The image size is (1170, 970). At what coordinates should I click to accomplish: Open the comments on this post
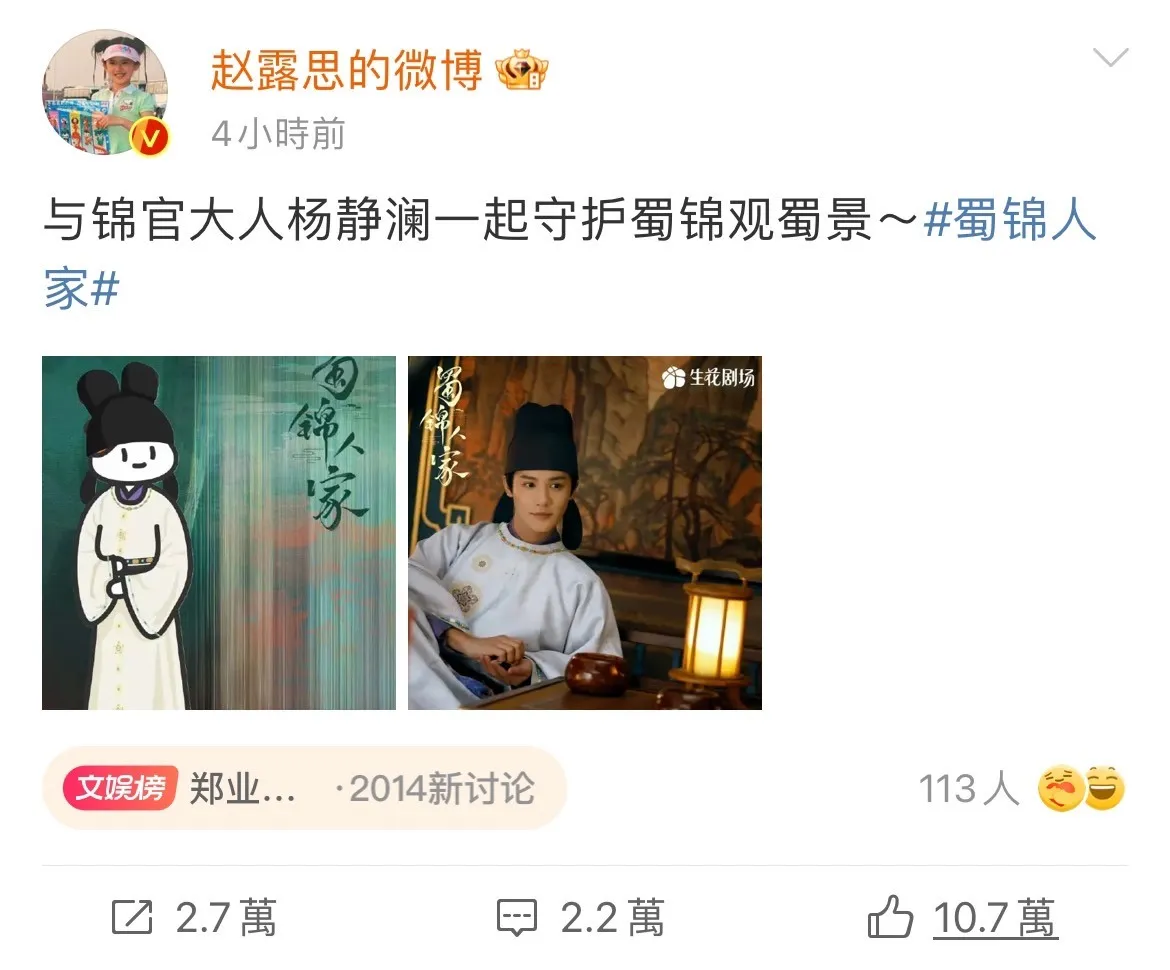pos(580,917)
